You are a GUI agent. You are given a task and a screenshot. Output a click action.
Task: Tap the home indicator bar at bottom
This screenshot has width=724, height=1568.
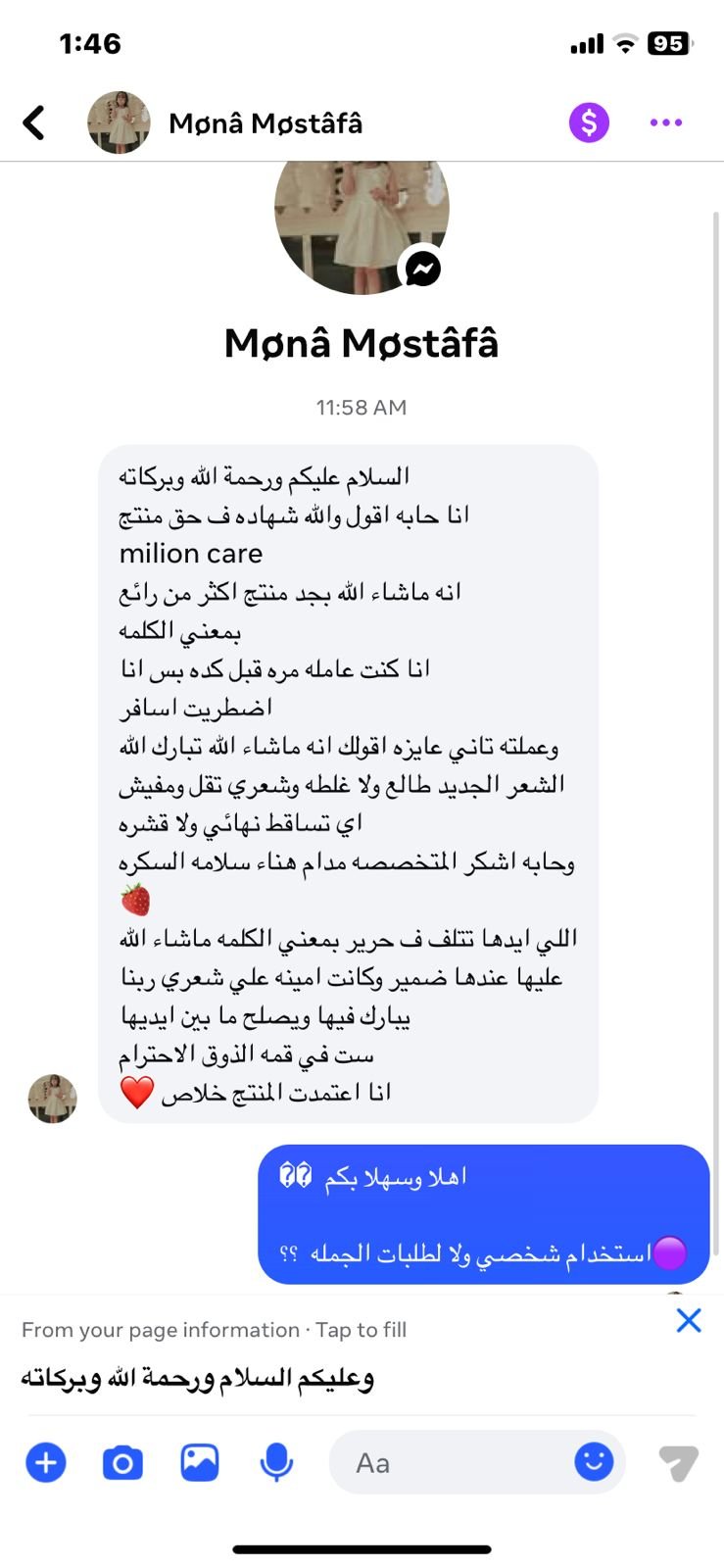click(x=362, y=1550)
